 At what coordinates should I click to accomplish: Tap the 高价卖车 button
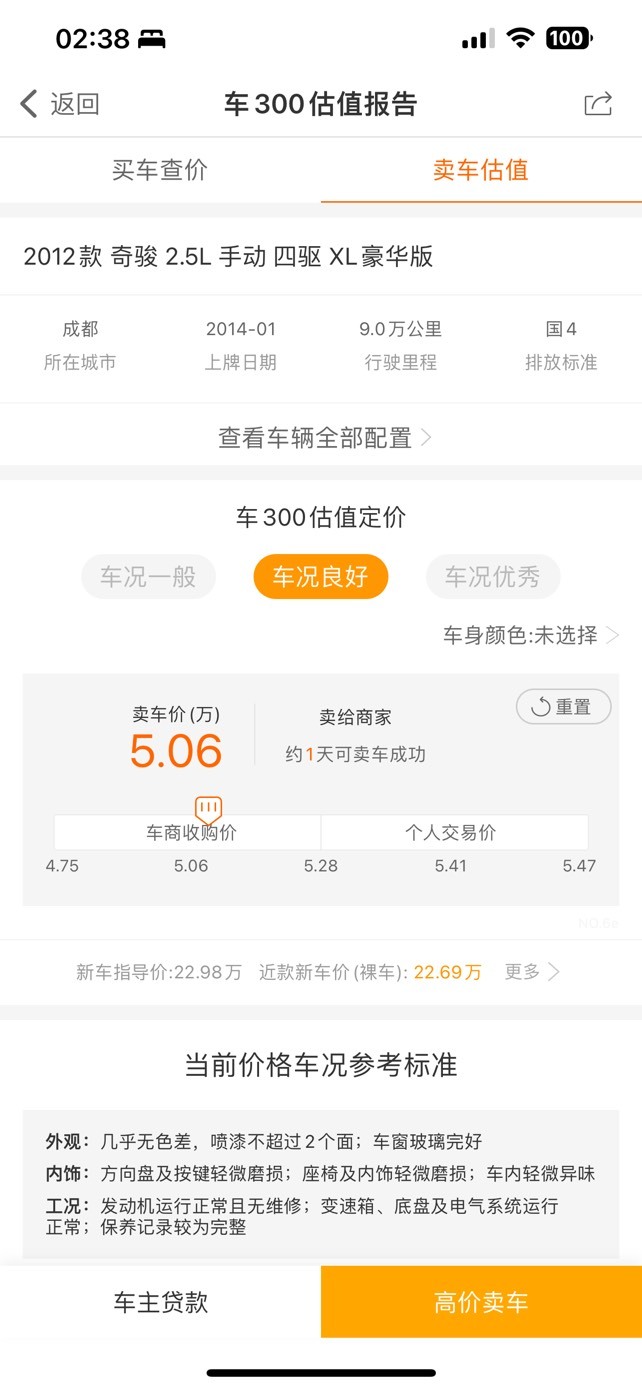click(481, 1302)
